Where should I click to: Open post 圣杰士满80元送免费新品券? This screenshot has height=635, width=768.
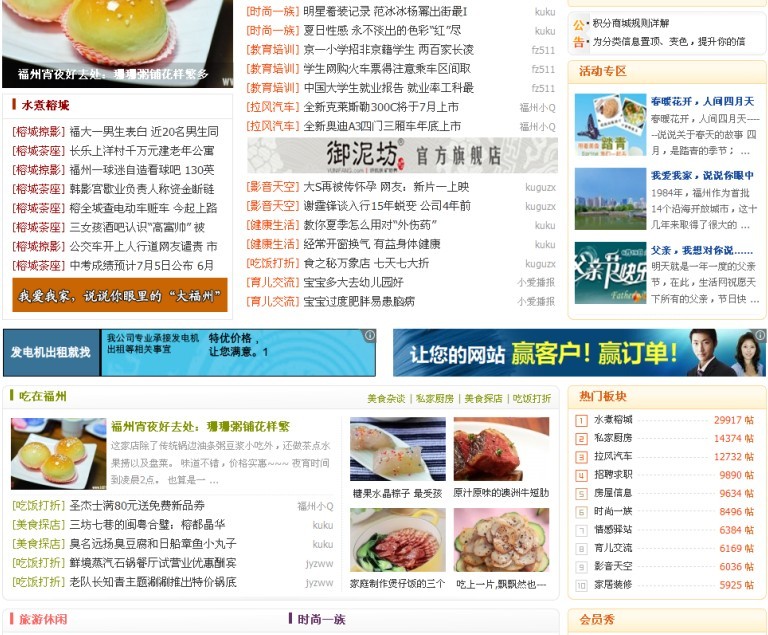137,506
